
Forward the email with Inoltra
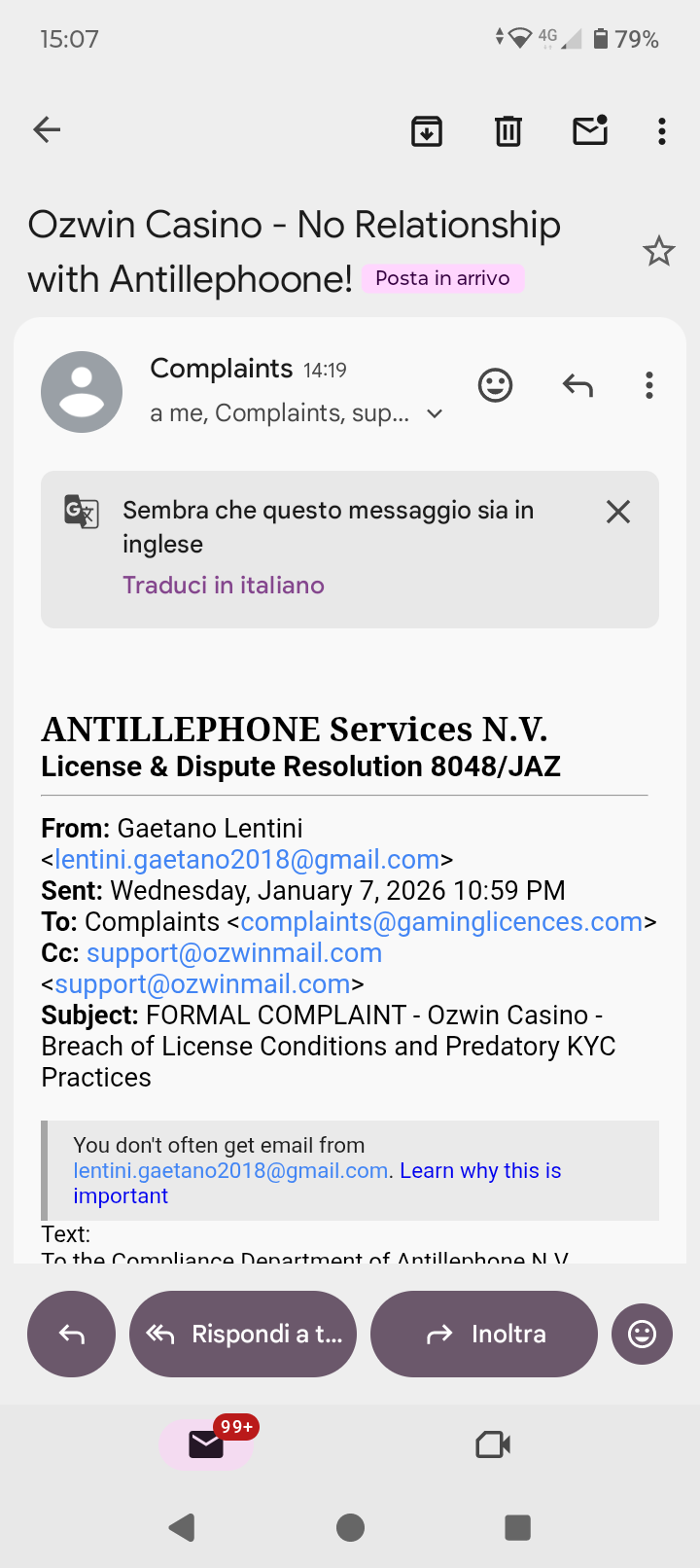pos(484,1334)
